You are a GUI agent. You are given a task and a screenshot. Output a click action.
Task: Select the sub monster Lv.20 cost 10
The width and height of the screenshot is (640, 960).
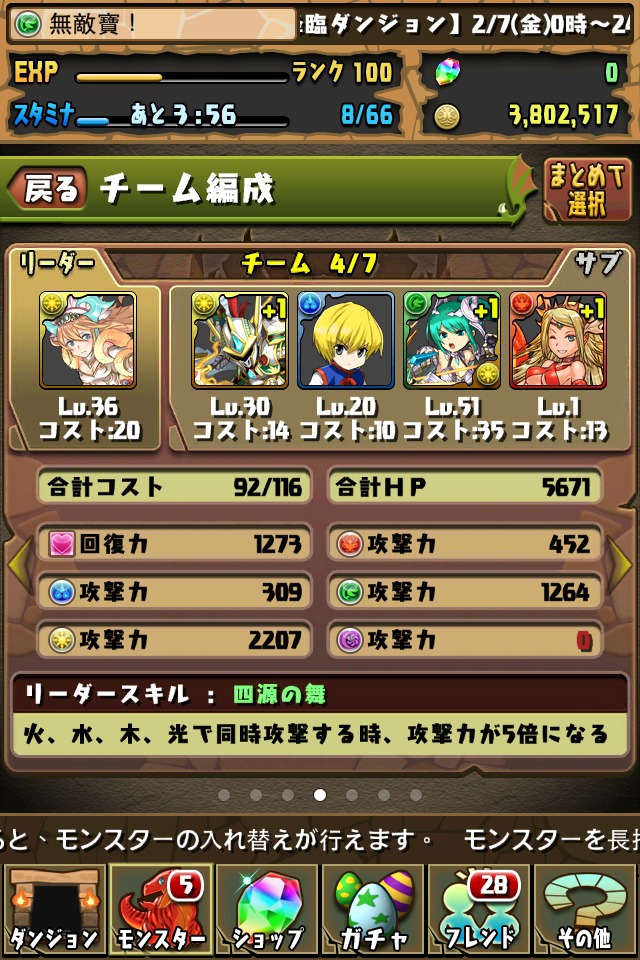pyautogui.click(x=346, y=341)
